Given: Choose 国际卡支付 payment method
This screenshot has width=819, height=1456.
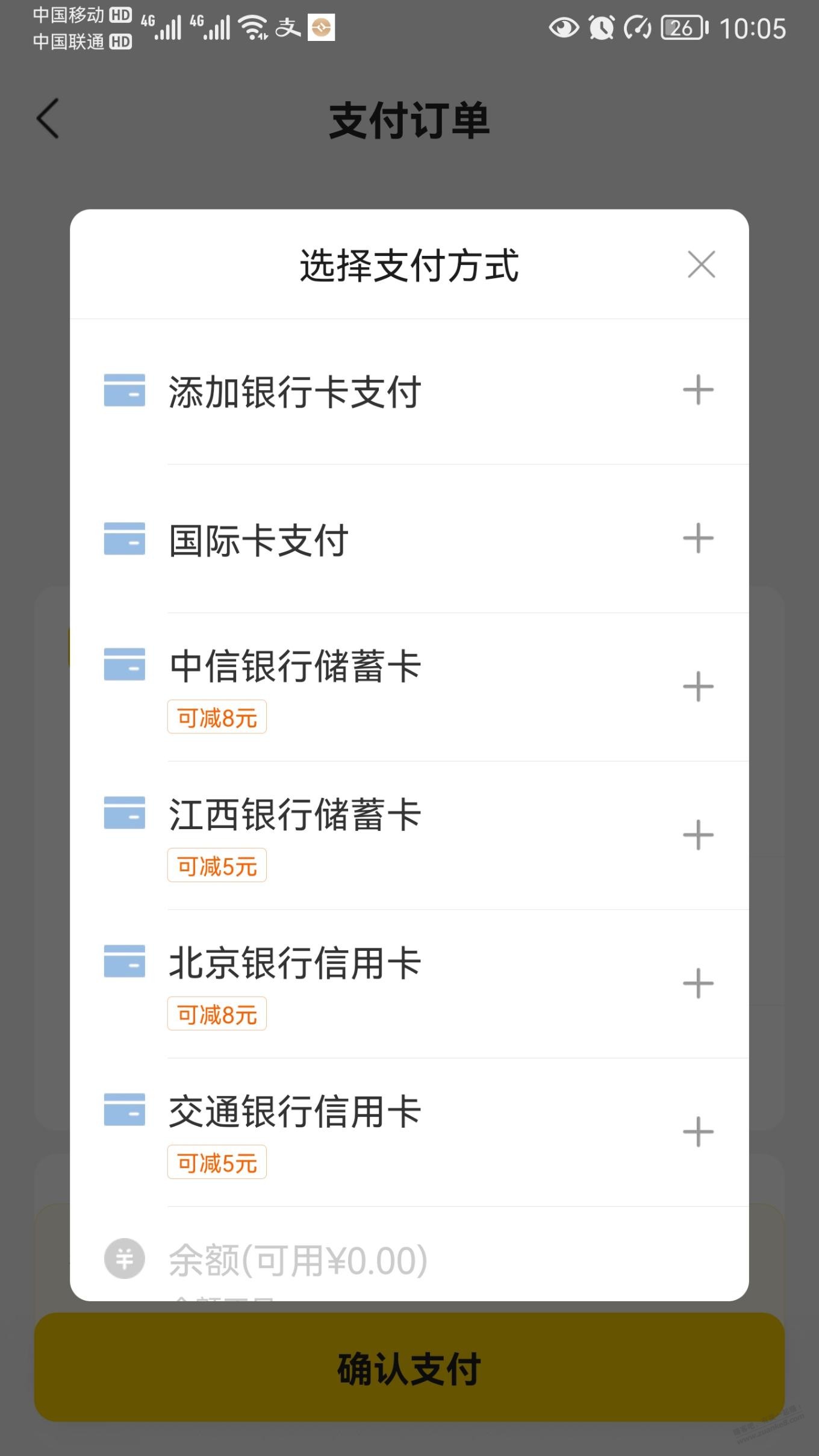Looking at the screenshot, I should click(409, 539).
